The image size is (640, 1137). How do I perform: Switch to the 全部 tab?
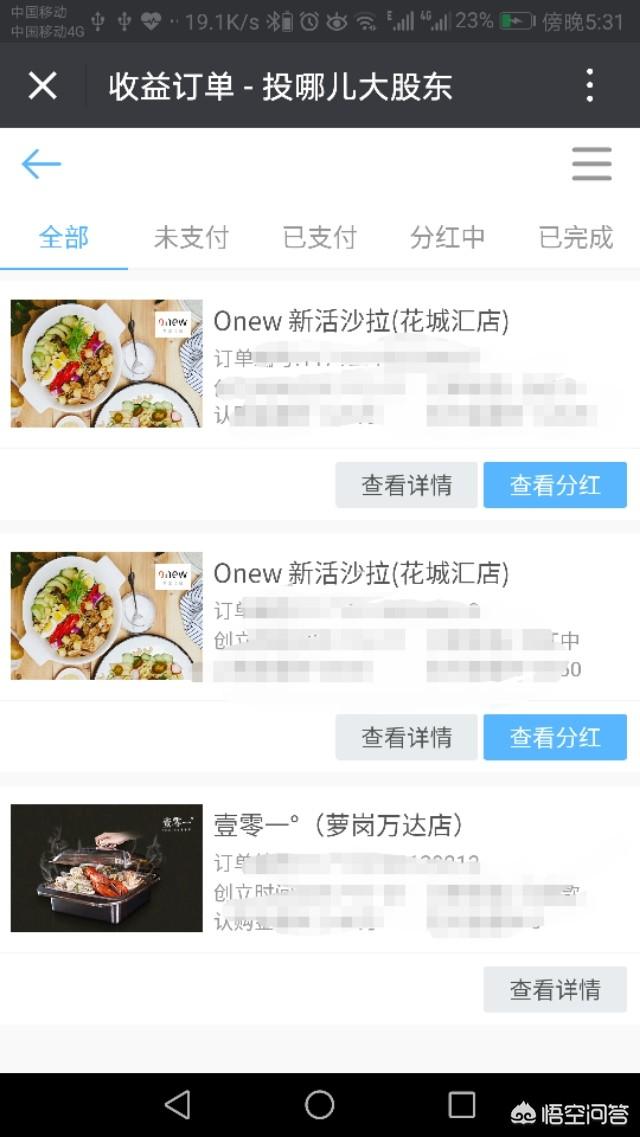[64, 238]
